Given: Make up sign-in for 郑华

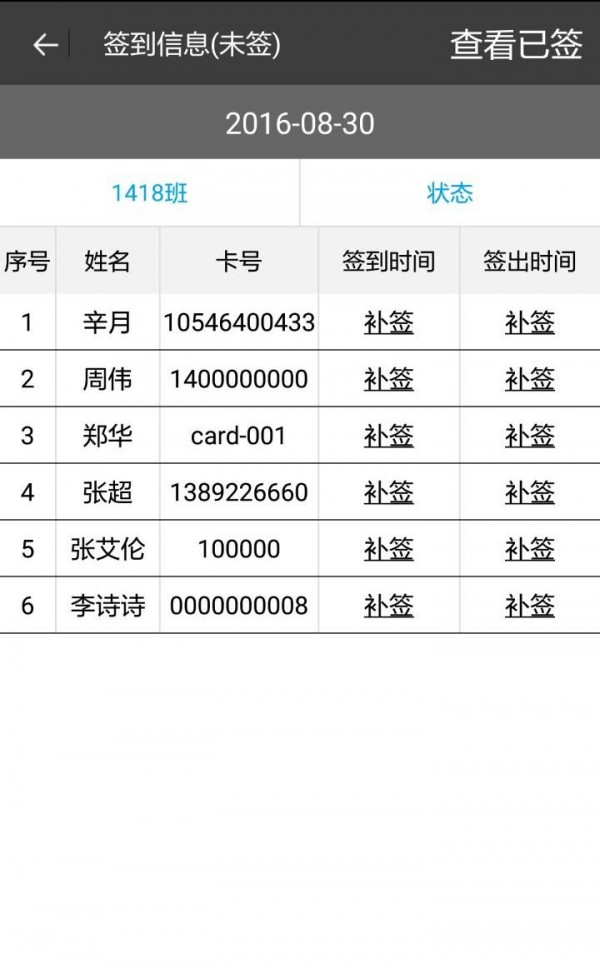Looking at the screenshot, I should 389,435.
